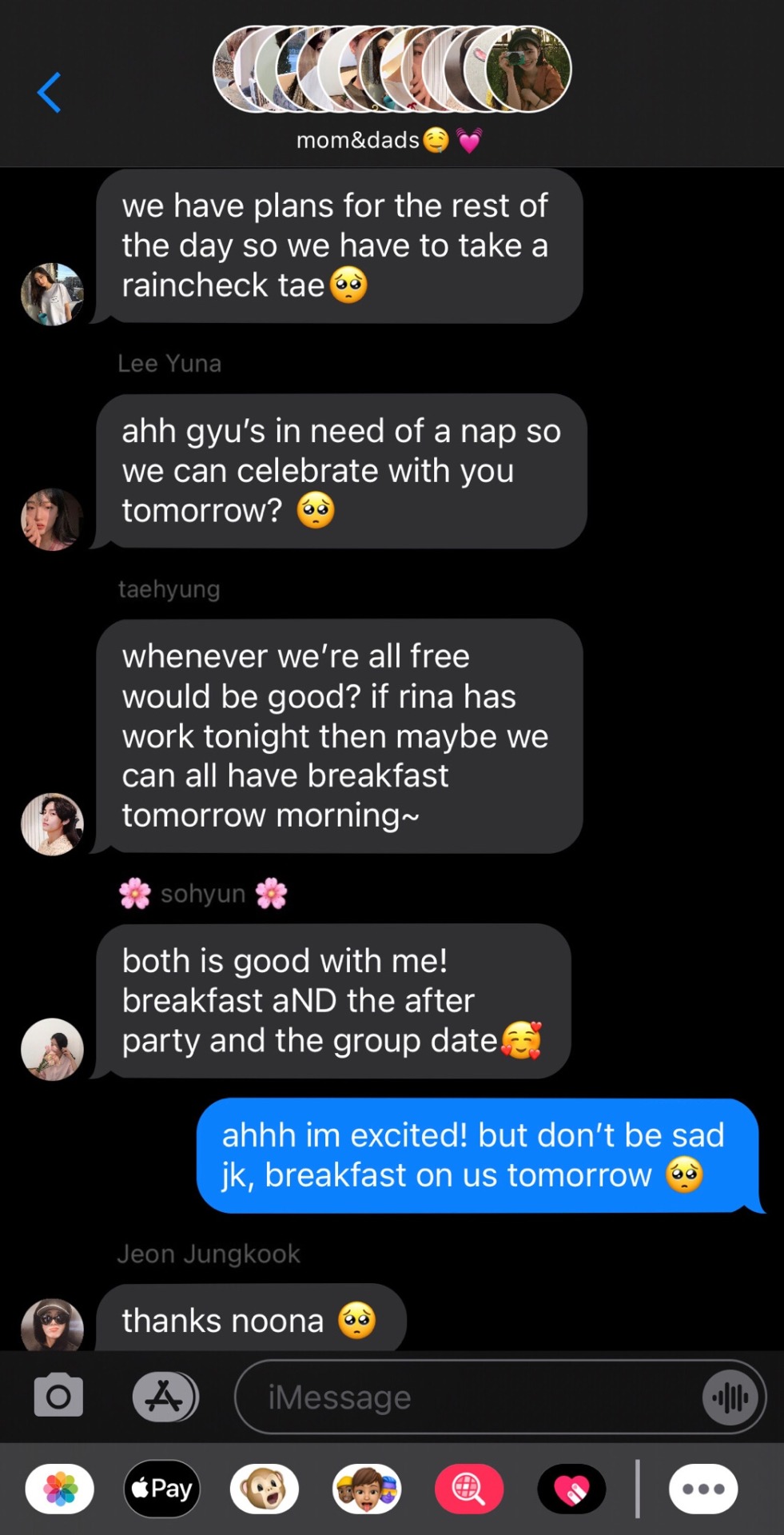This screenshot has width=784, height=1535.
Task: Open the mom&dads group details
Action: (392, 88)
